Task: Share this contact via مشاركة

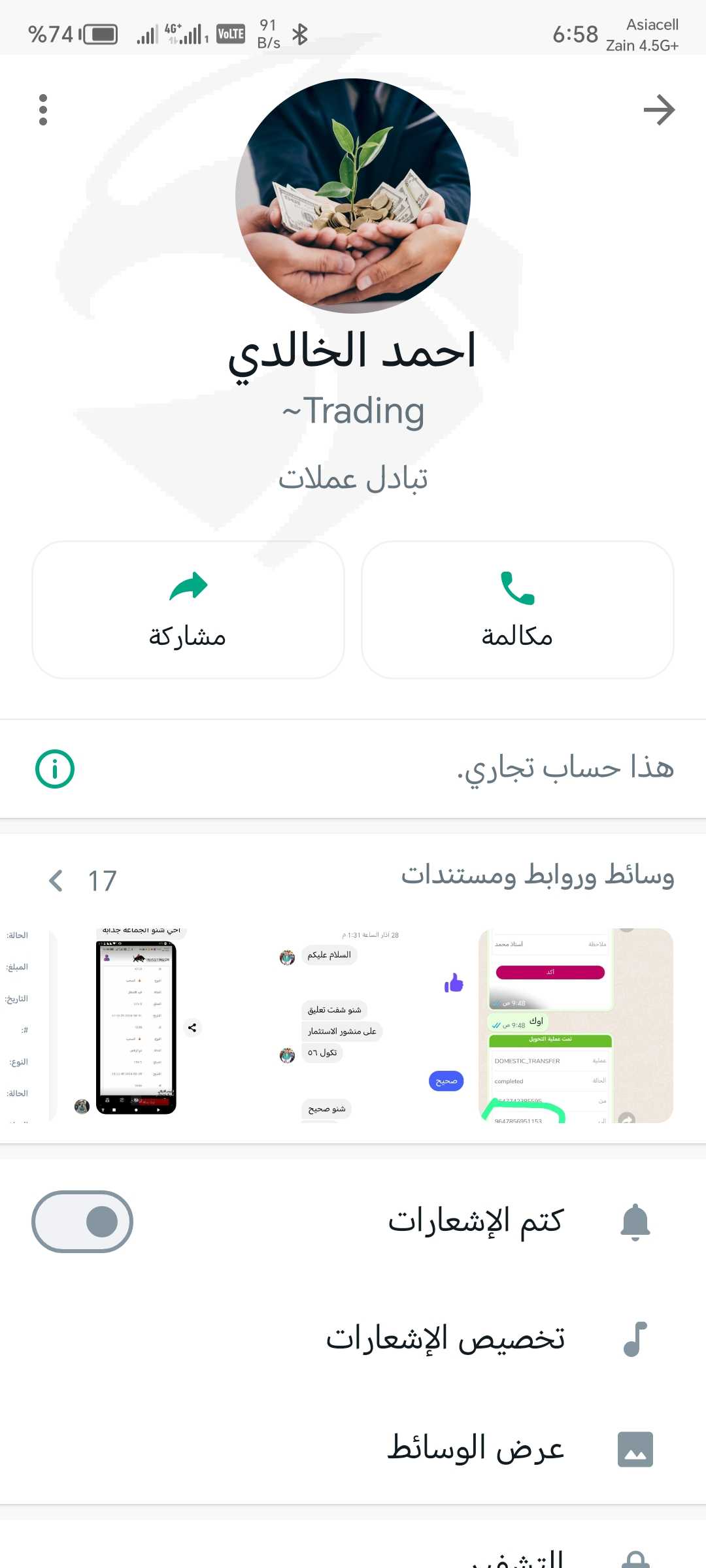Action: (188, 610)
